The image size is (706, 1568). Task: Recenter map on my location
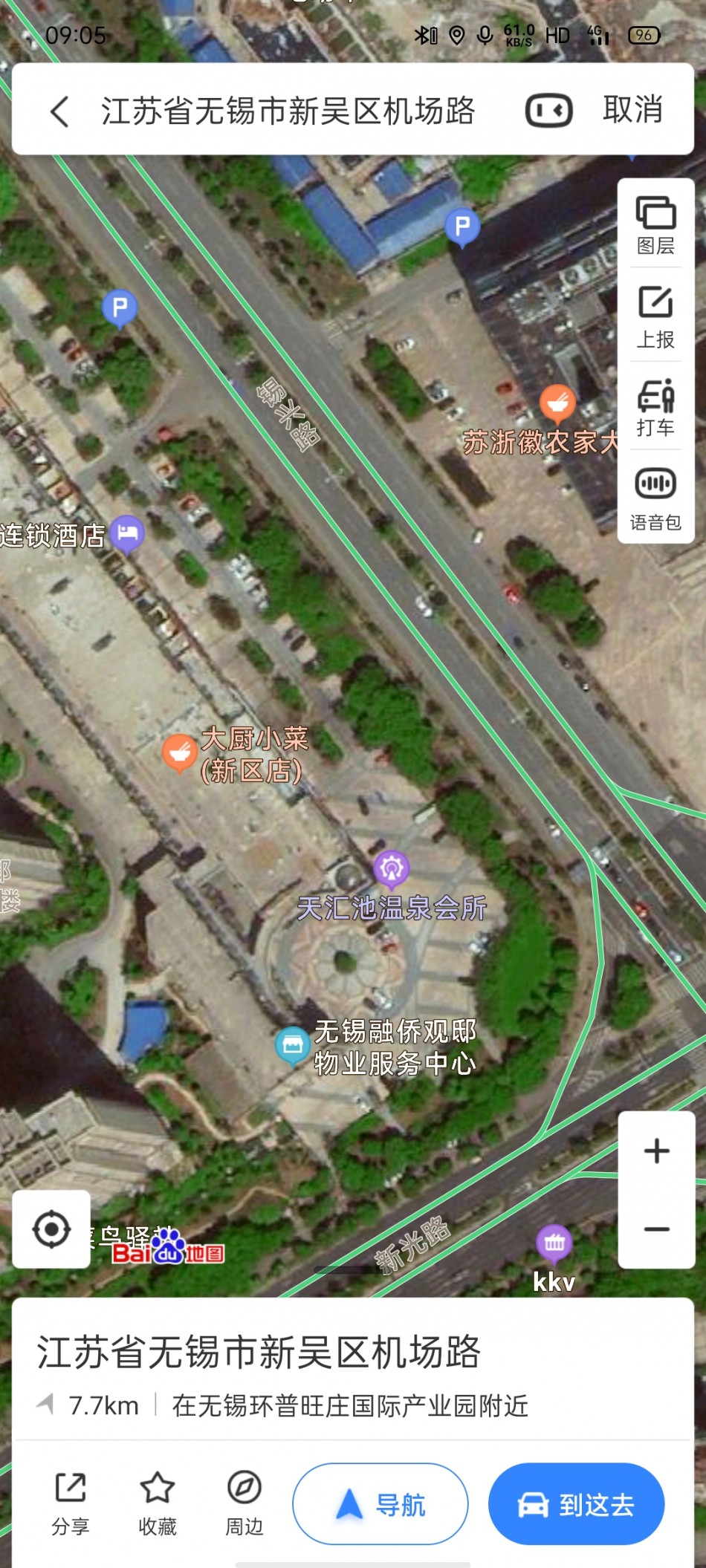coord(51,1229)
